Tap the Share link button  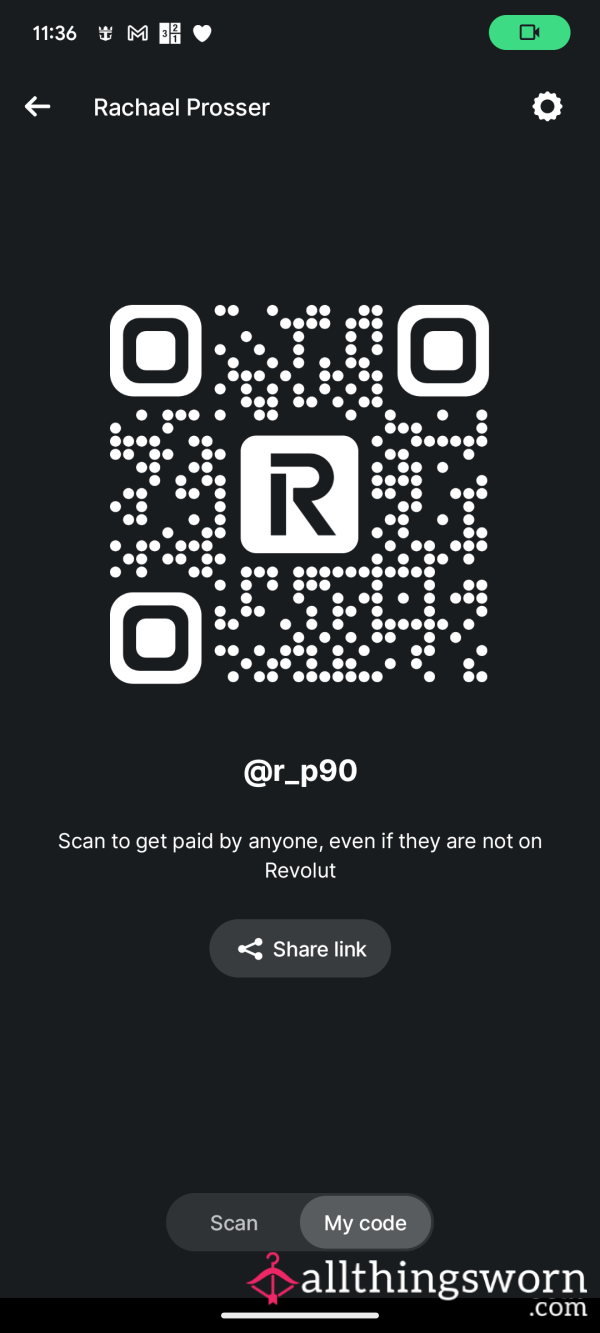(300, 948)
